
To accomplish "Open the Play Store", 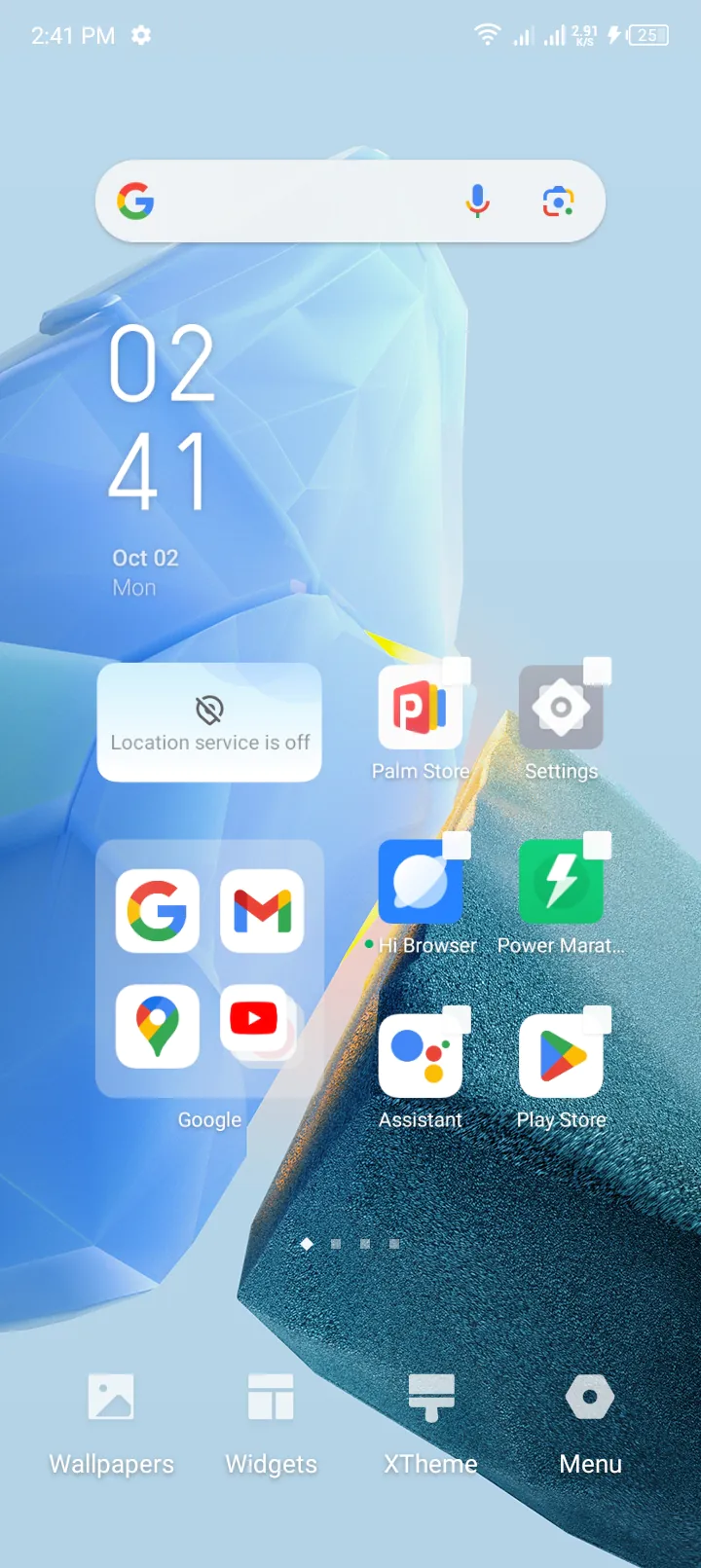I will point(560,1058).
